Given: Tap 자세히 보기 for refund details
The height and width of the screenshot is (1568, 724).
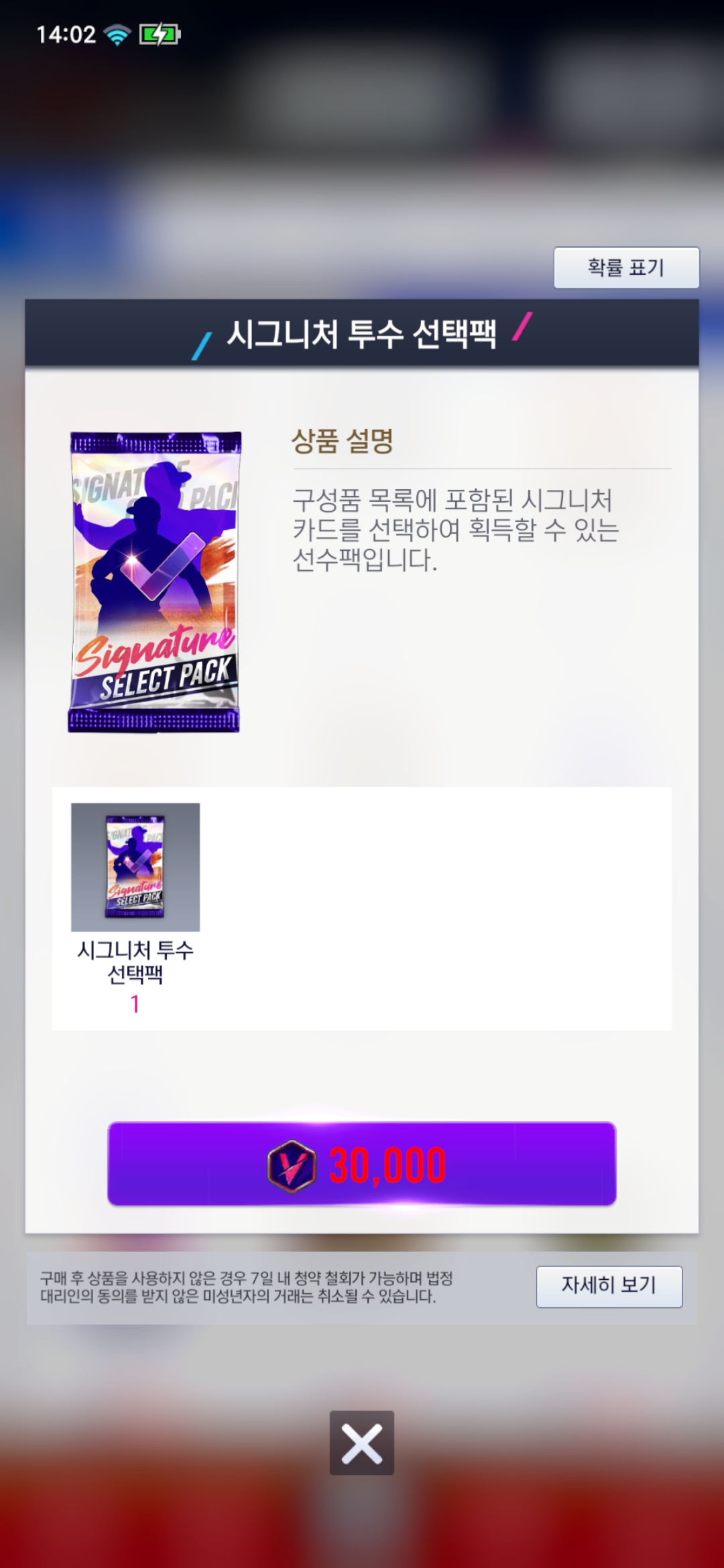Looking at the screenshot, I should tap(609, 1286).
